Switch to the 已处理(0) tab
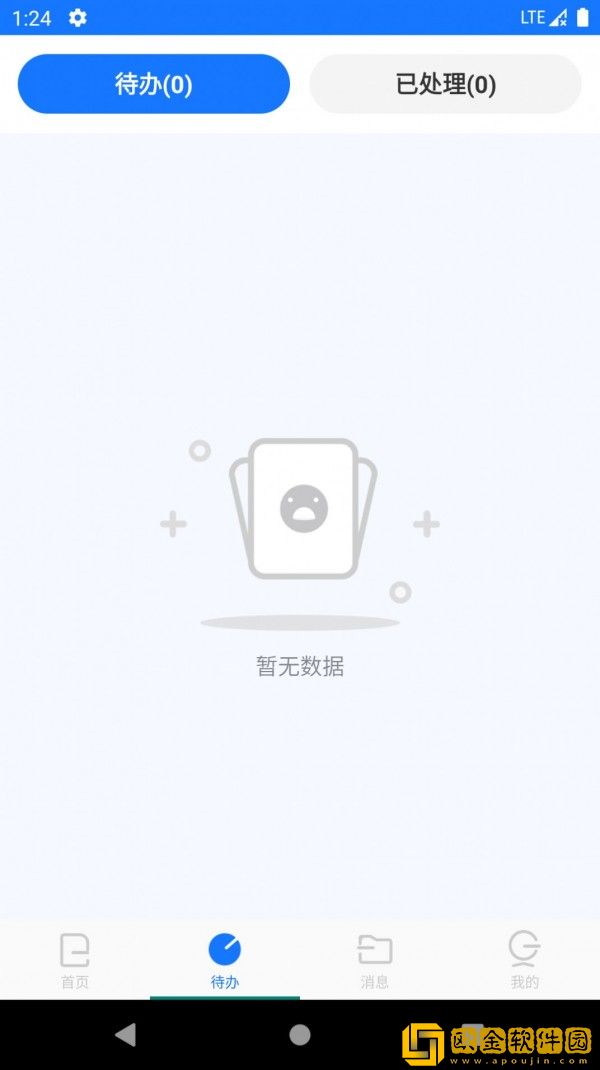The width and height of the screenshot is (600, 1070). [445, 84]
